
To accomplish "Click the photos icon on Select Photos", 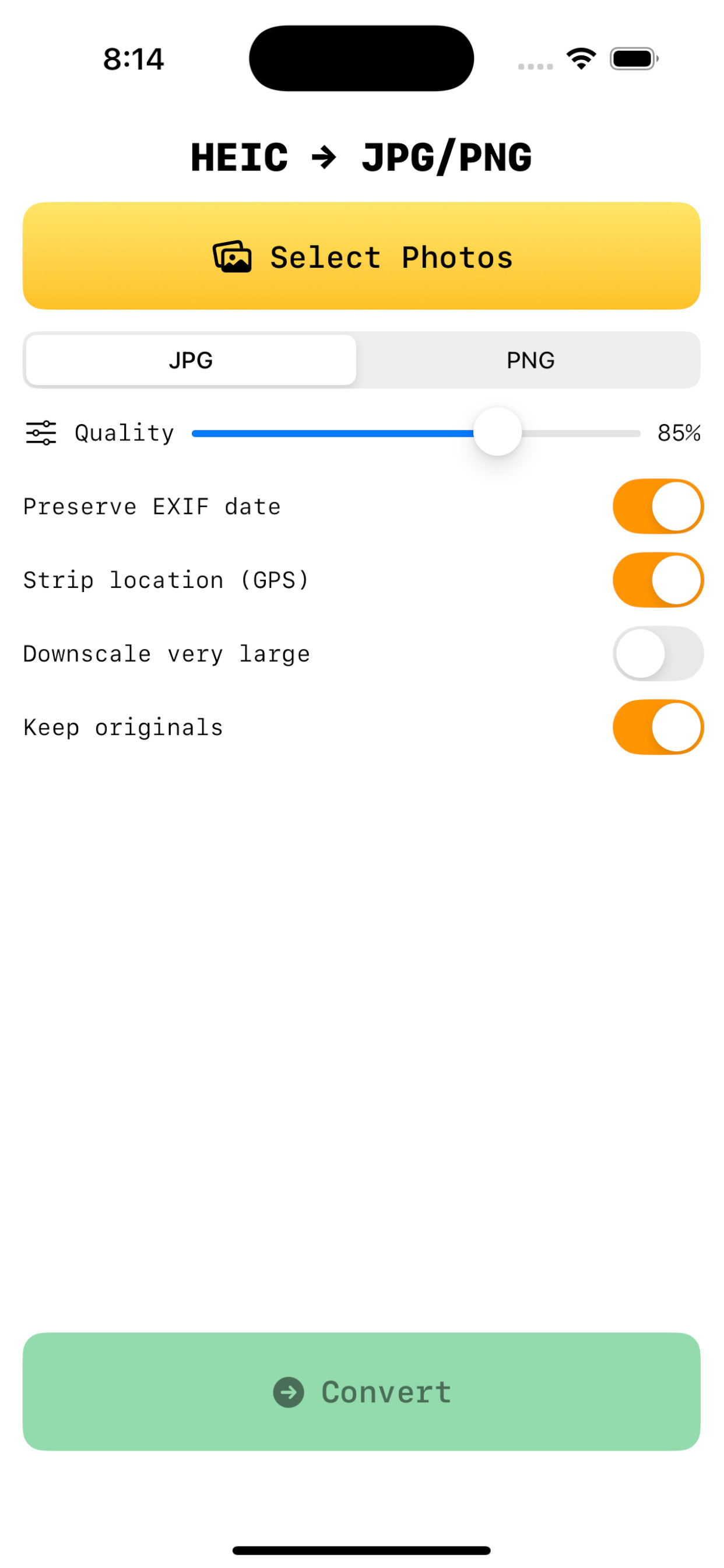I will pyautogui.click(x=233, y=256).
